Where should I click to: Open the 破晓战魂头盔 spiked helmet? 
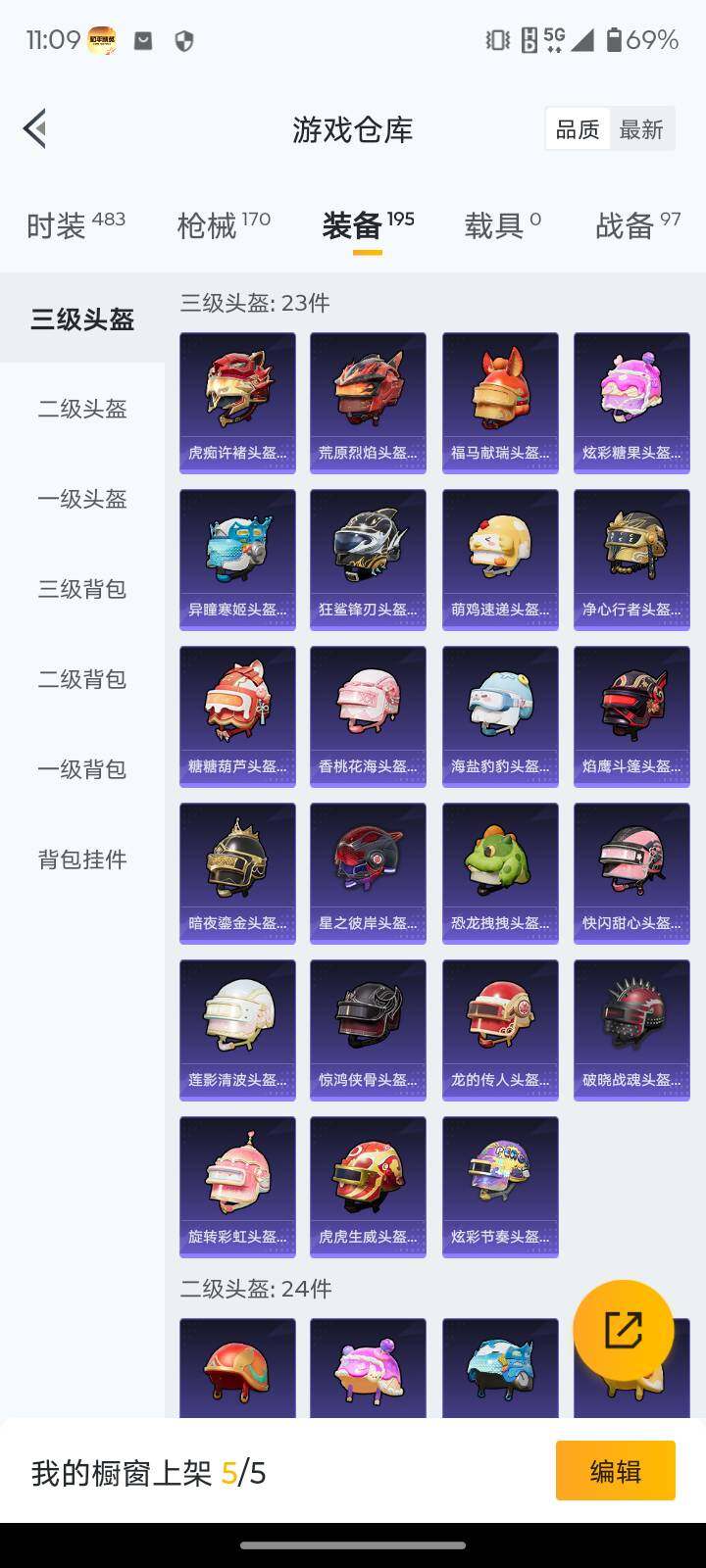point(630,1029)
